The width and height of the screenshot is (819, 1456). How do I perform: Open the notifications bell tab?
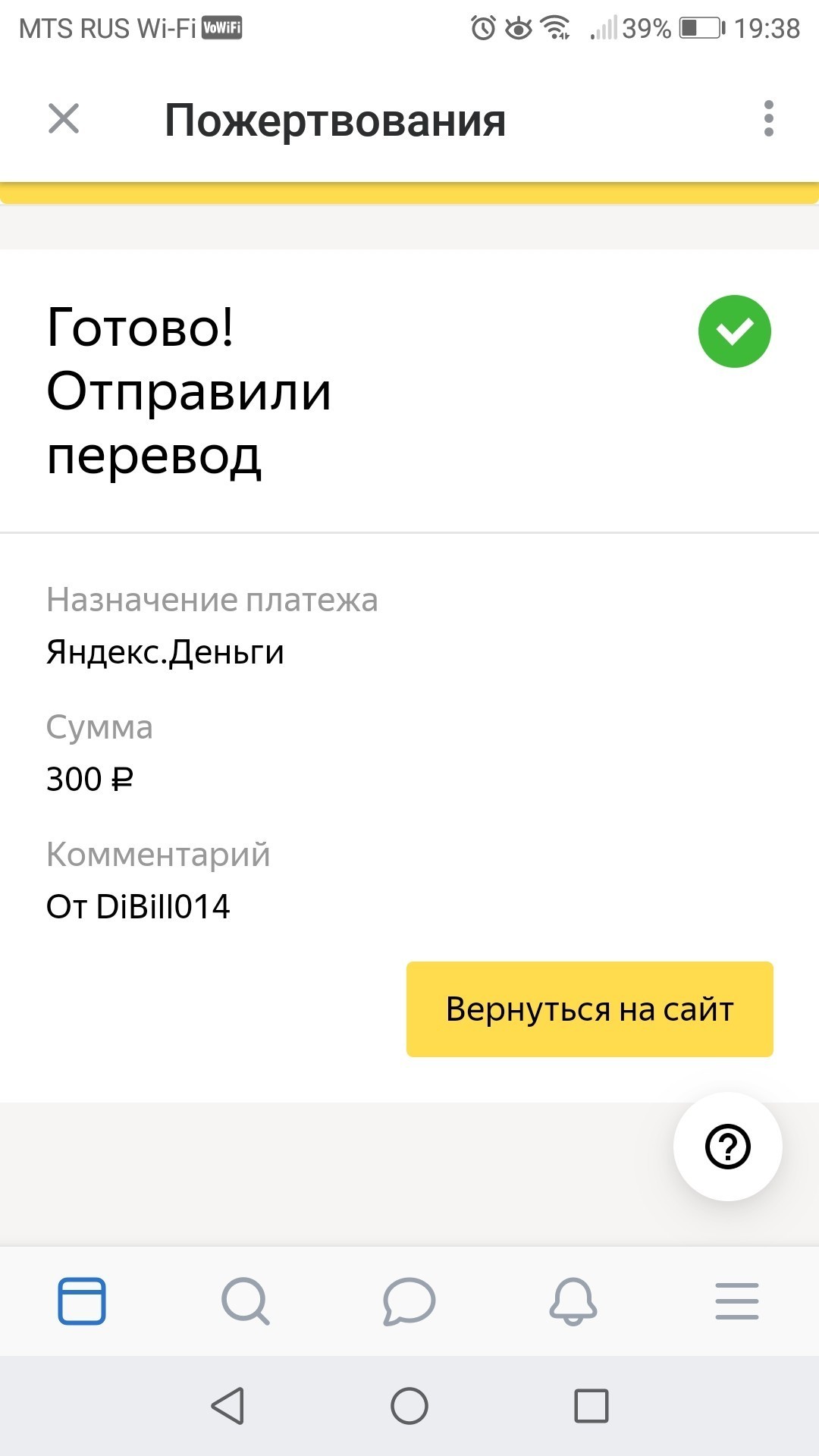pyautogui.click(x=573, y=1301)
